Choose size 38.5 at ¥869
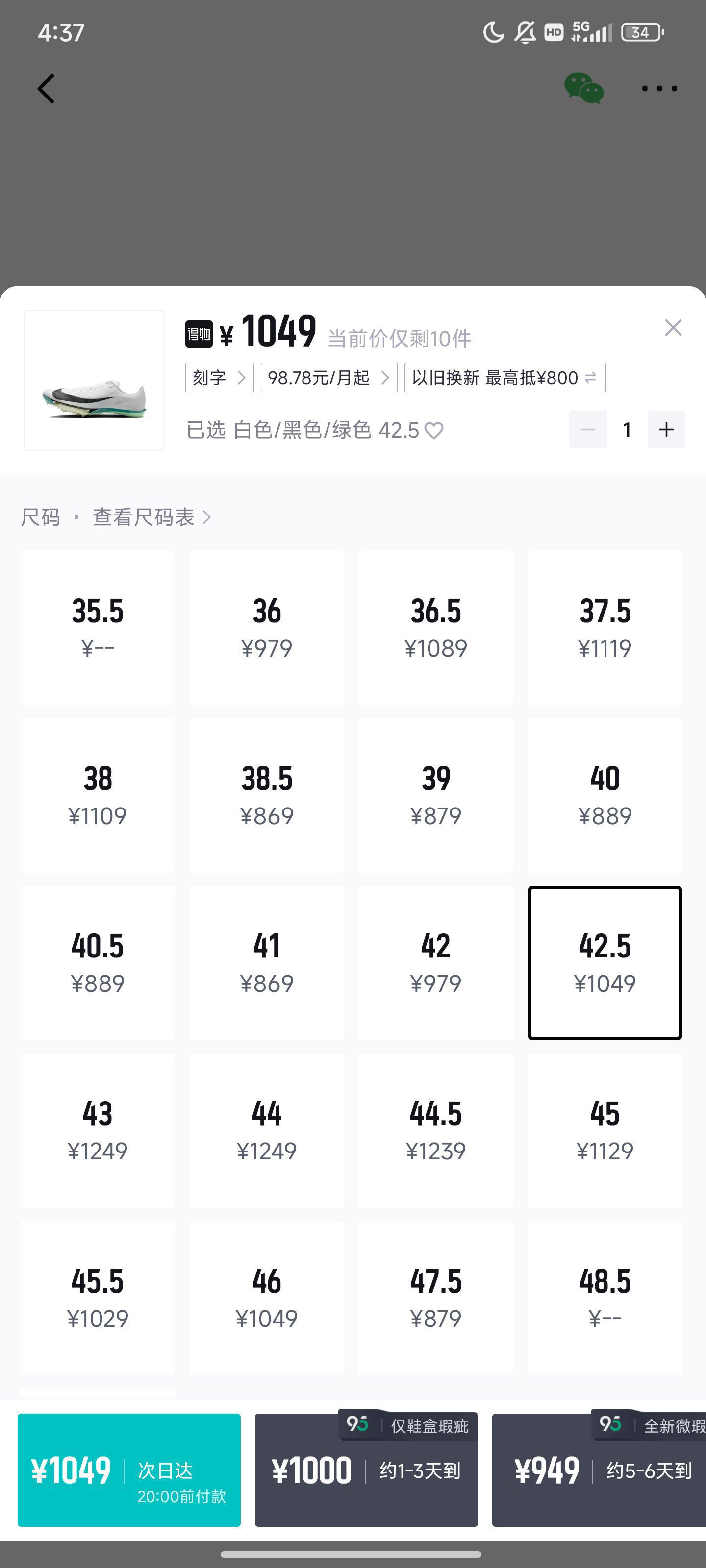 click(266, 795)
